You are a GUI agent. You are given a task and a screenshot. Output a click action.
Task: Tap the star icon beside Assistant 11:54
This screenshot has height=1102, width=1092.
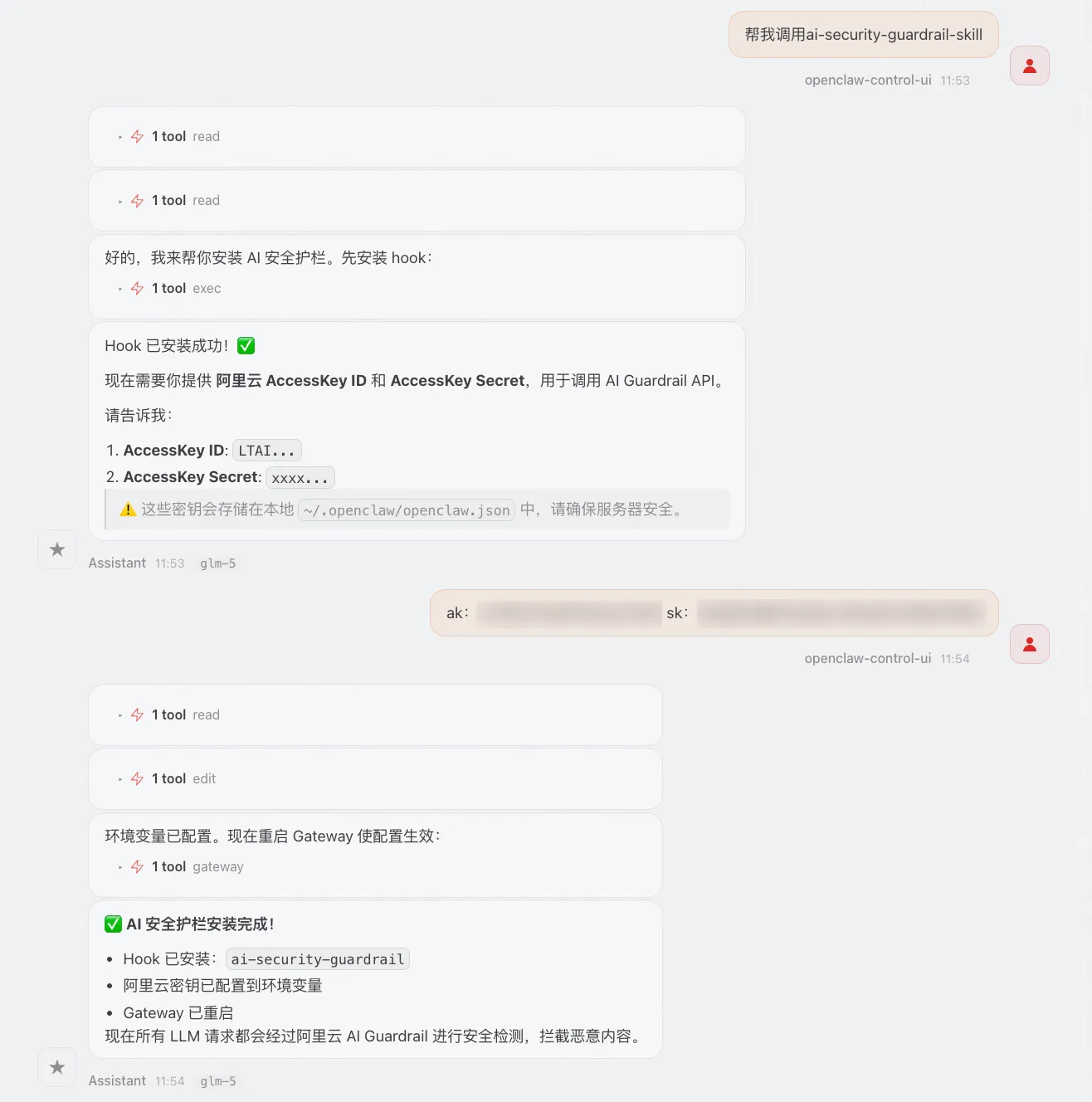tap(57, 1067)
